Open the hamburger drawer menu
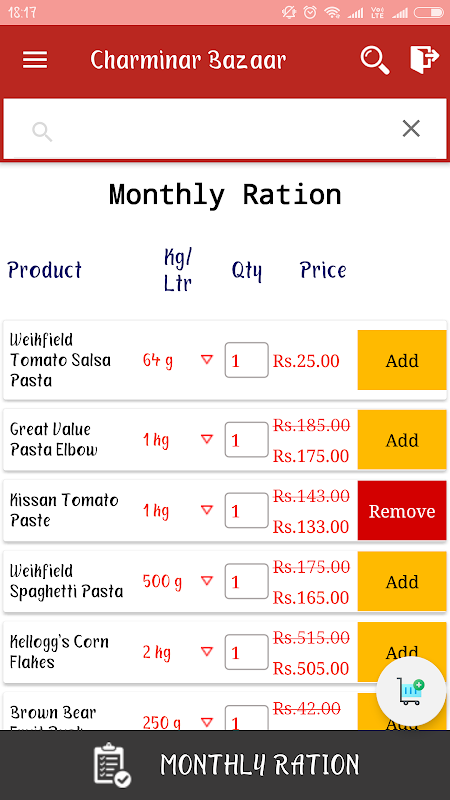Viewport: 450px width, 800px height. (x=35, y=60)
